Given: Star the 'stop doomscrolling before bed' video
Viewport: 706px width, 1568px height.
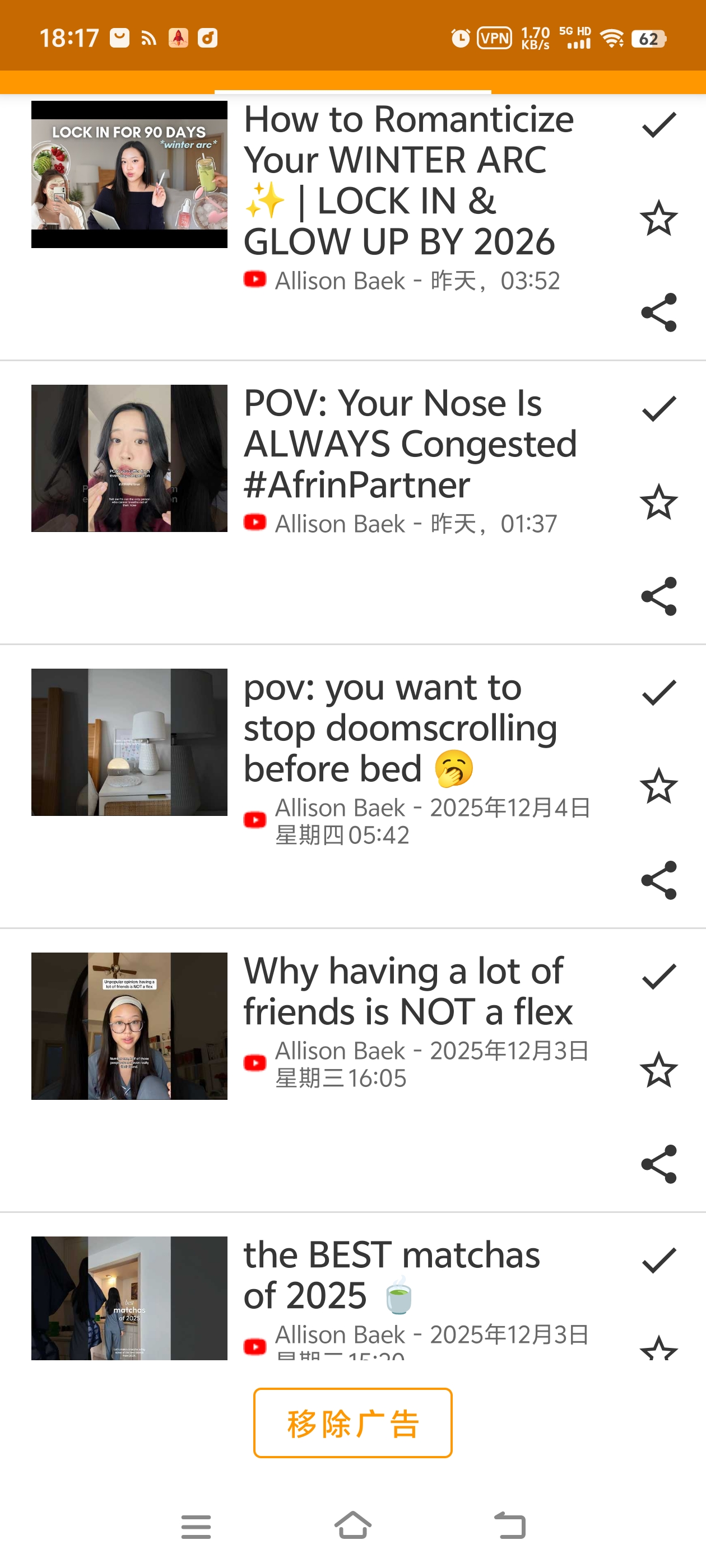Looking at the screenshot, I should (x=658, y=786).
